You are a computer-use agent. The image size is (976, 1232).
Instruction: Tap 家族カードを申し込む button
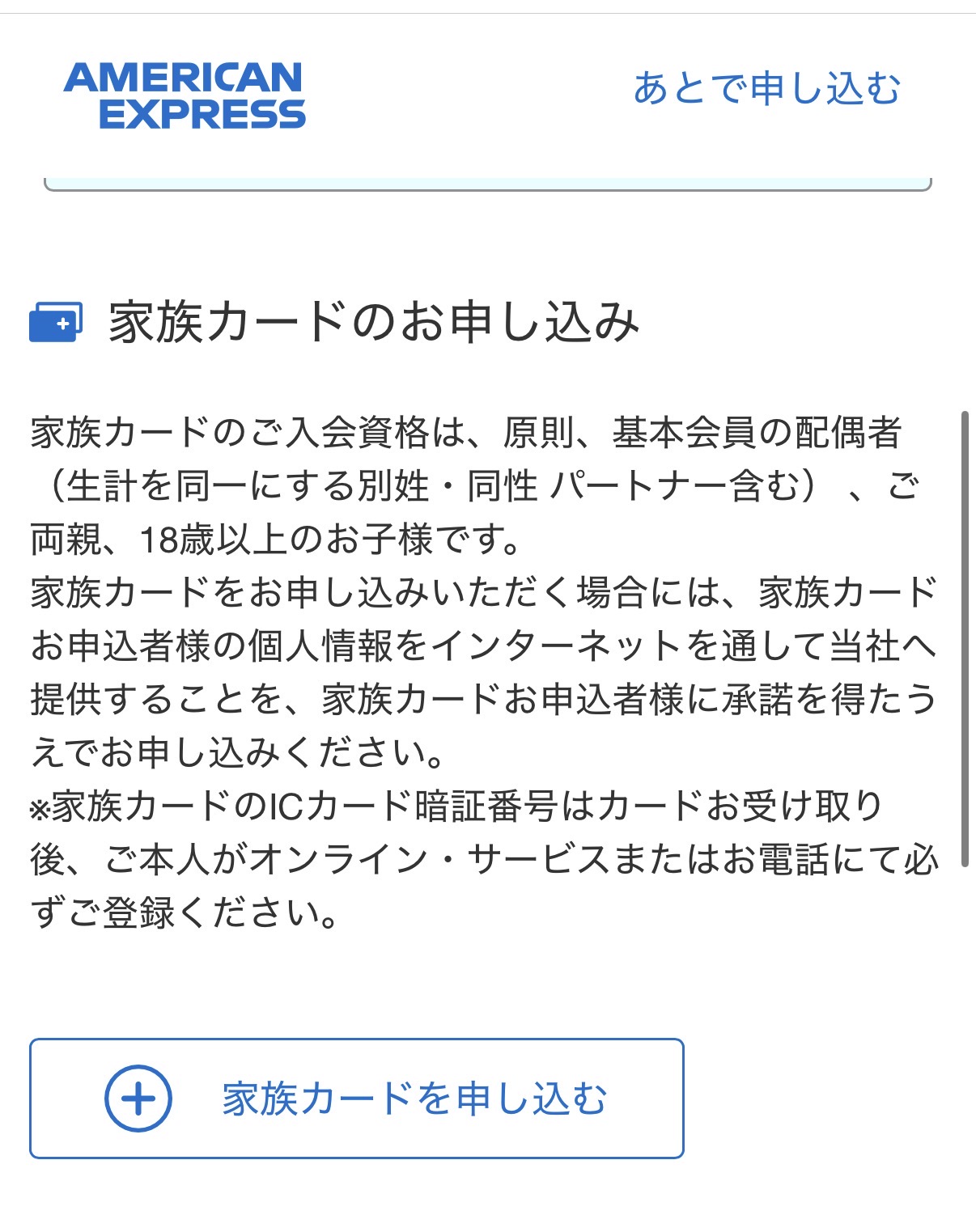[x=357, y=1098]
